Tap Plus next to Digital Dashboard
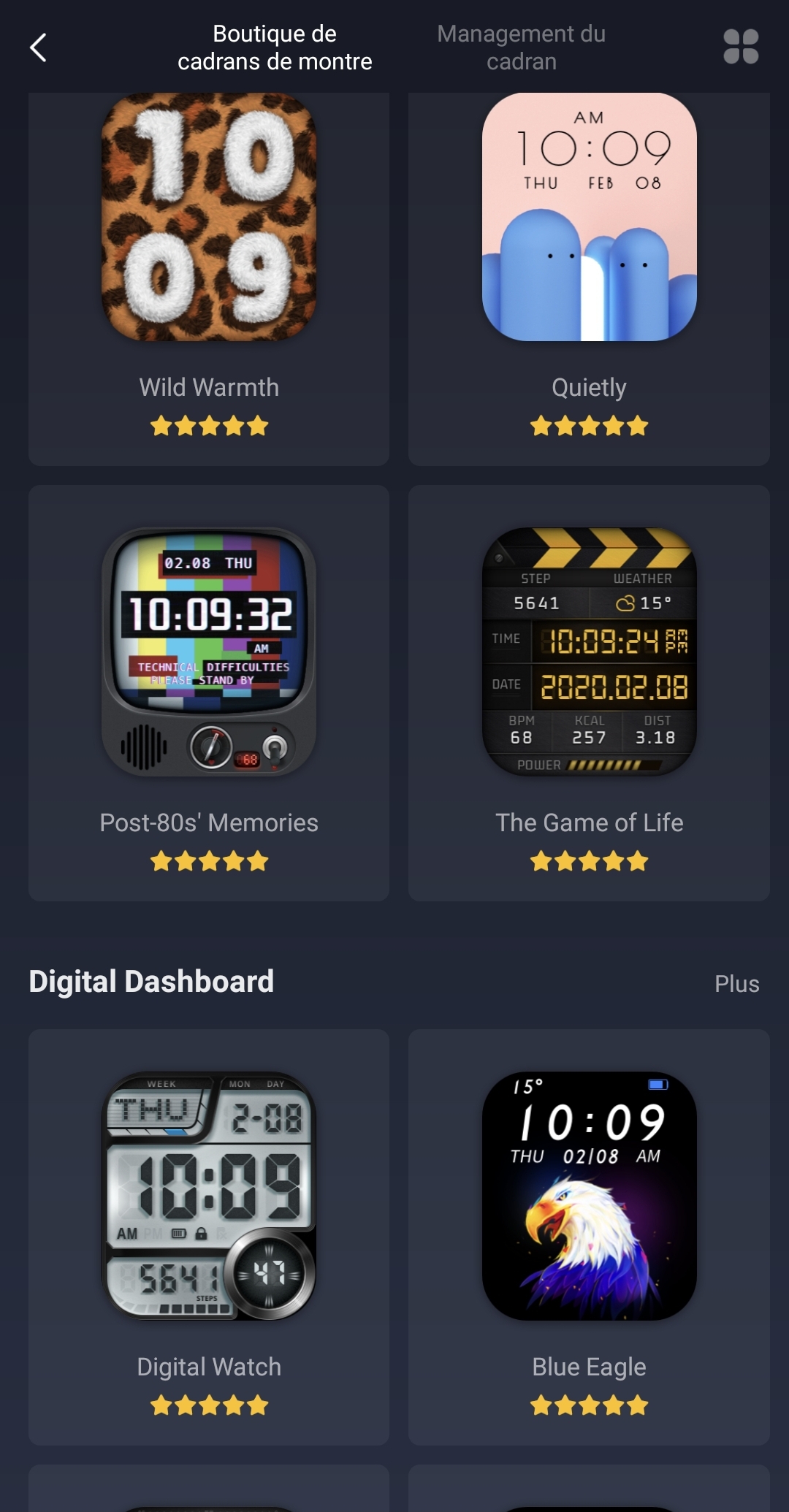Image resolution: width=789 pixels, height=1512 pixels. click(736, 983)
